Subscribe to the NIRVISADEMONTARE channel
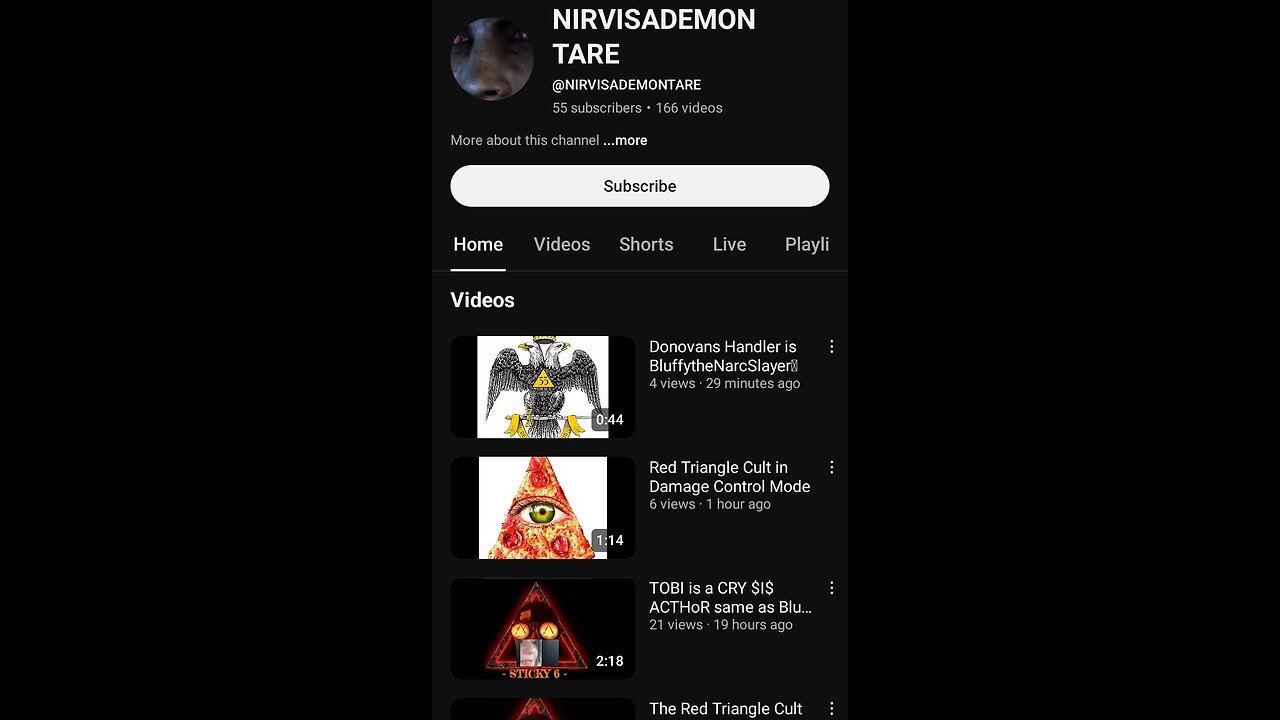Image resolution: width=1280 pixels, height=720 pixels. [639, 186]
